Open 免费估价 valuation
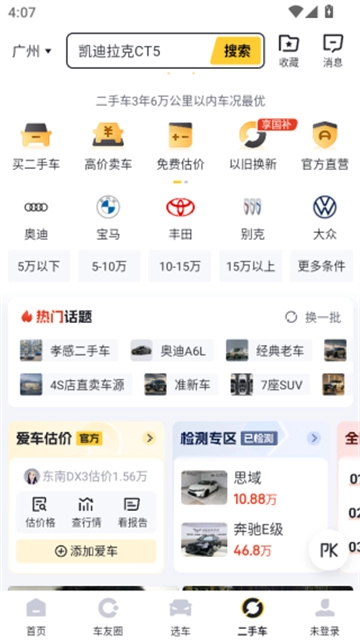The image size is (360, 640). click(180, 147)
